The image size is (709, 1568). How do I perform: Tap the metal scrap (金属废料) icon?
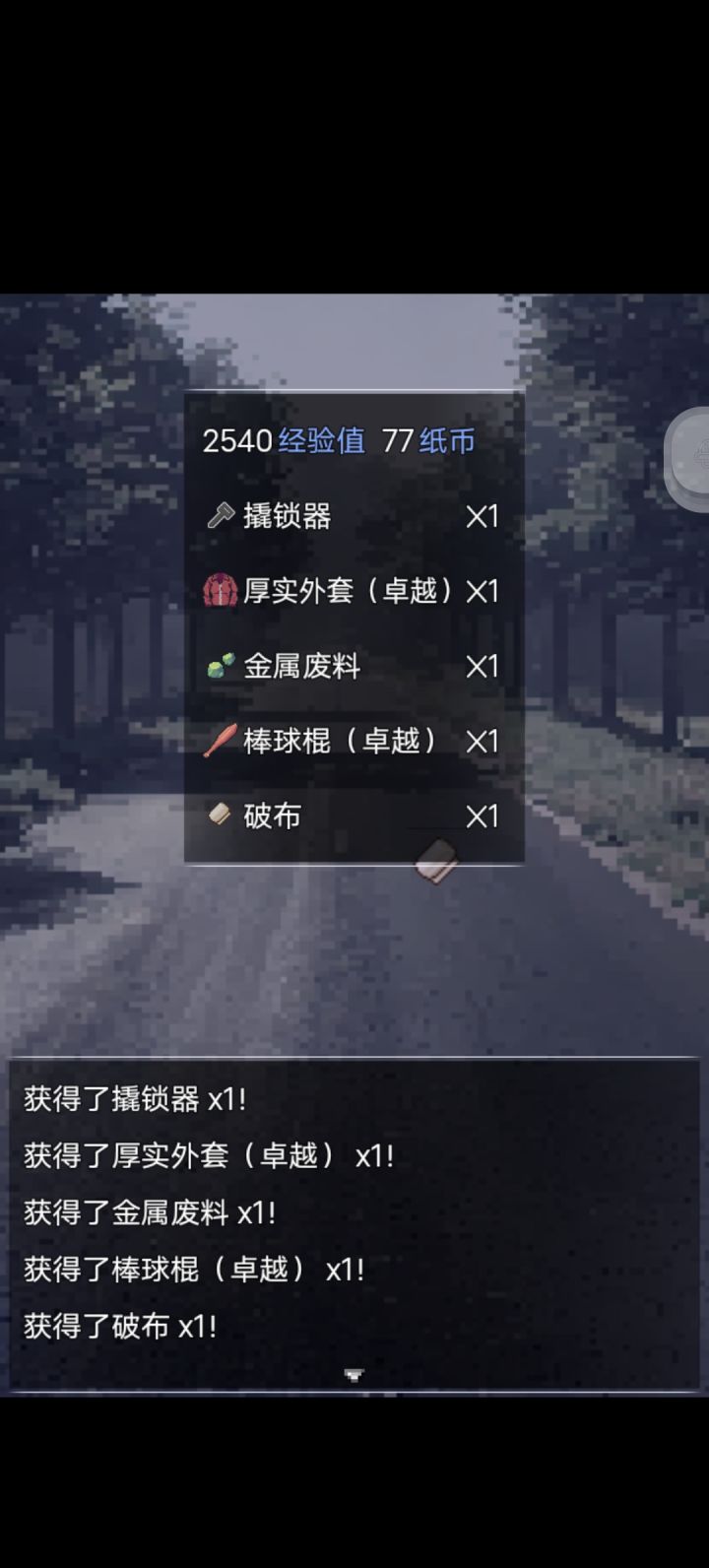point(219,666)
